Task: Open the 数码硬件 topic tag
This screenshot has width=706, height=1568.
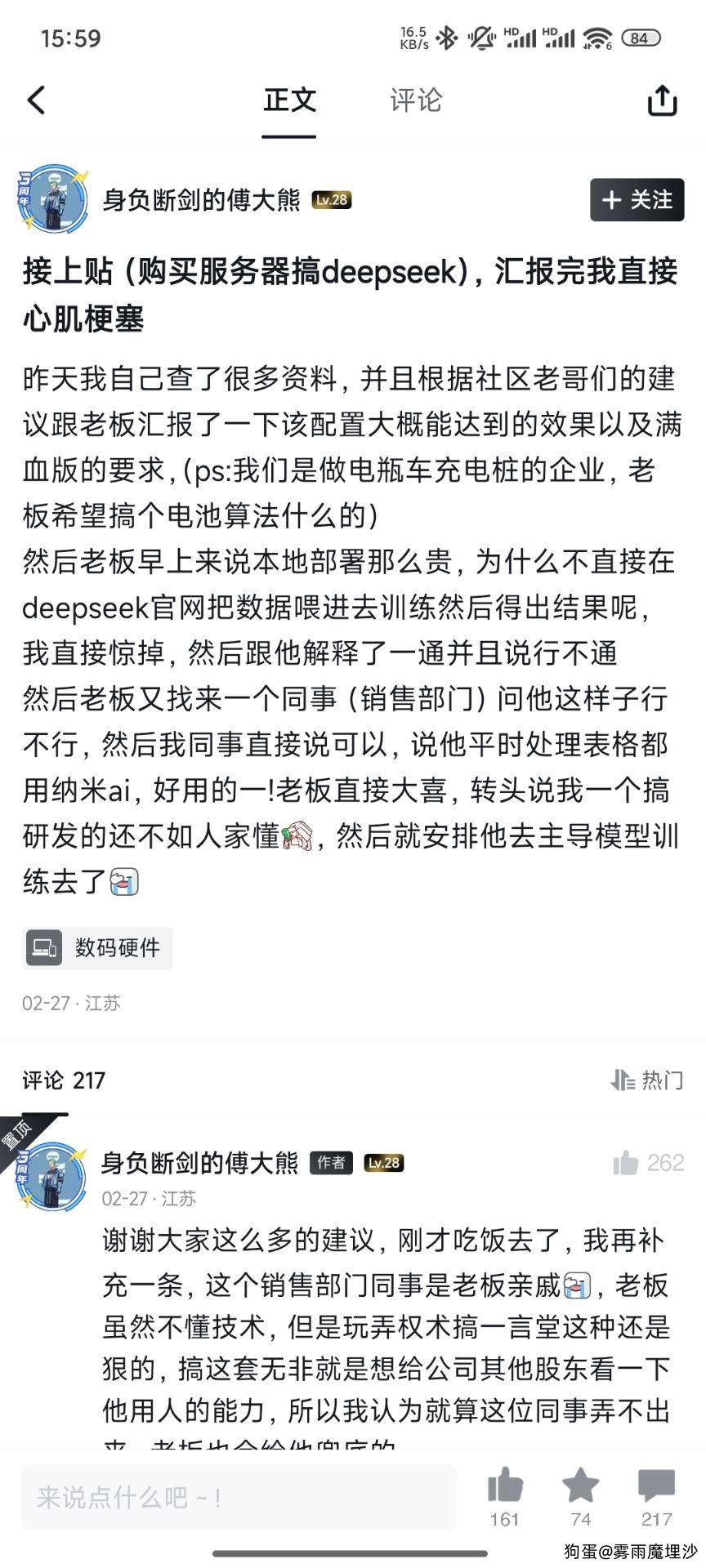Action: click(98, 948)
